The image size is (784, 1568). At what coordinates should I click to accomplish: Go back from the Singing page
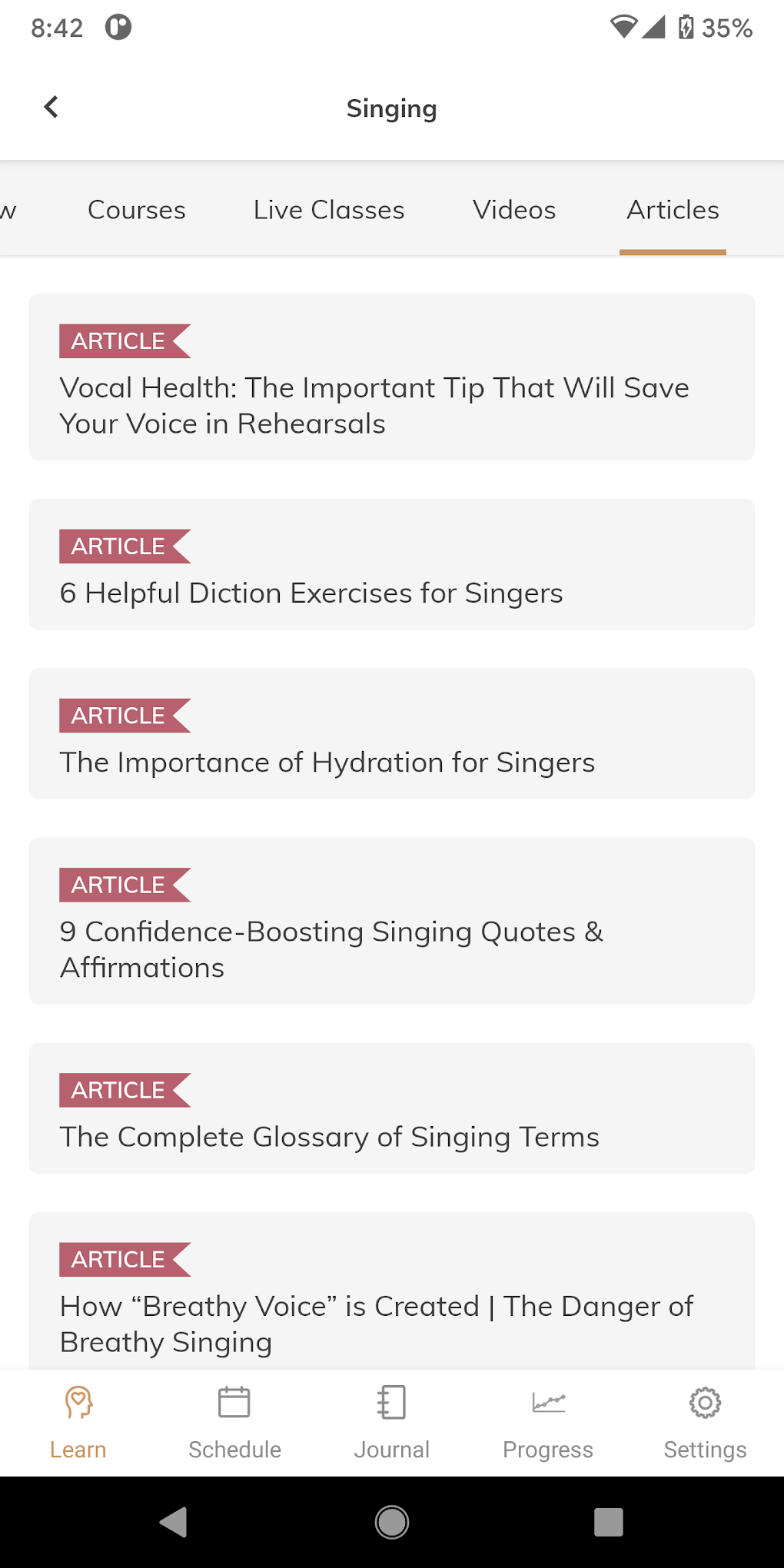point(51,108)
